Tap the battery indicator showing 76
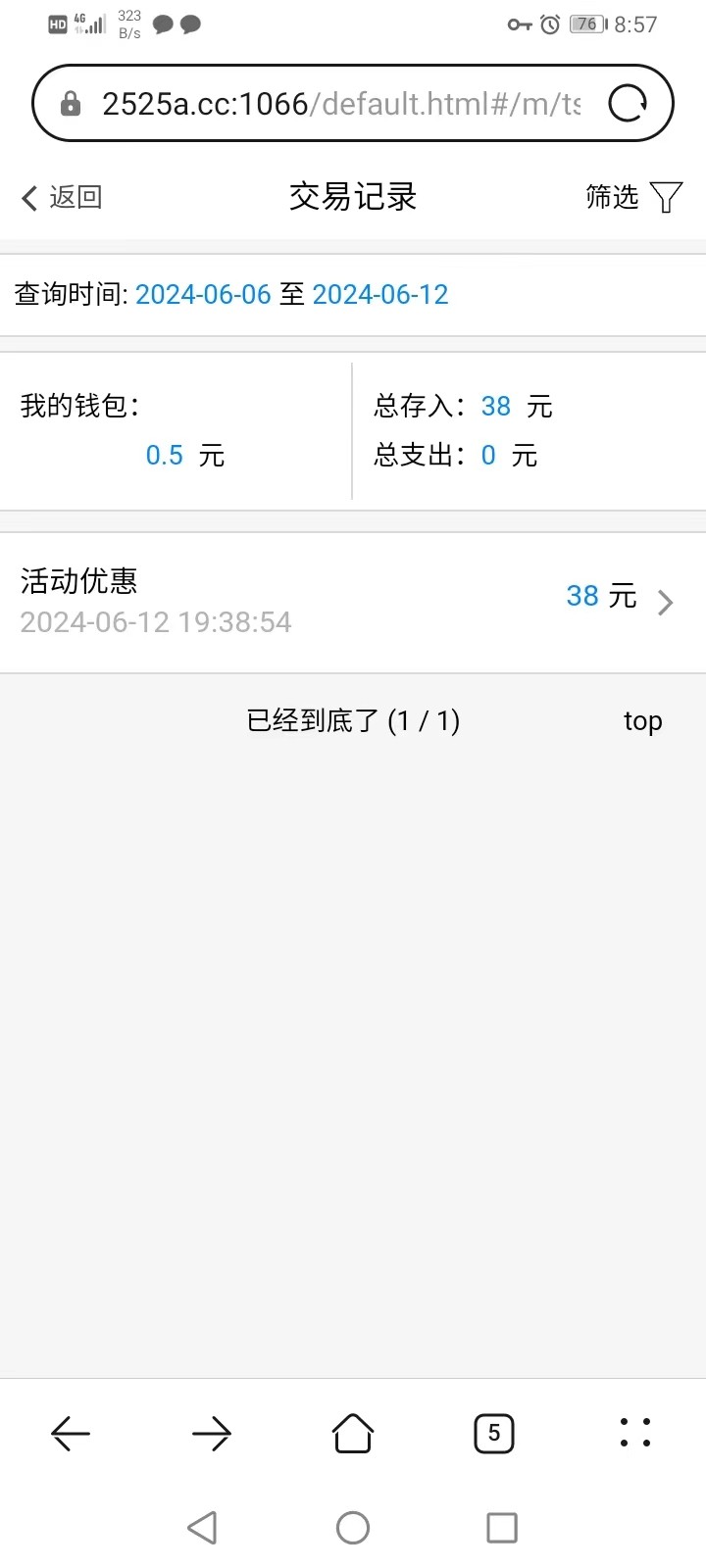Viewport: 706px width, 1568px height. (584, 23)
